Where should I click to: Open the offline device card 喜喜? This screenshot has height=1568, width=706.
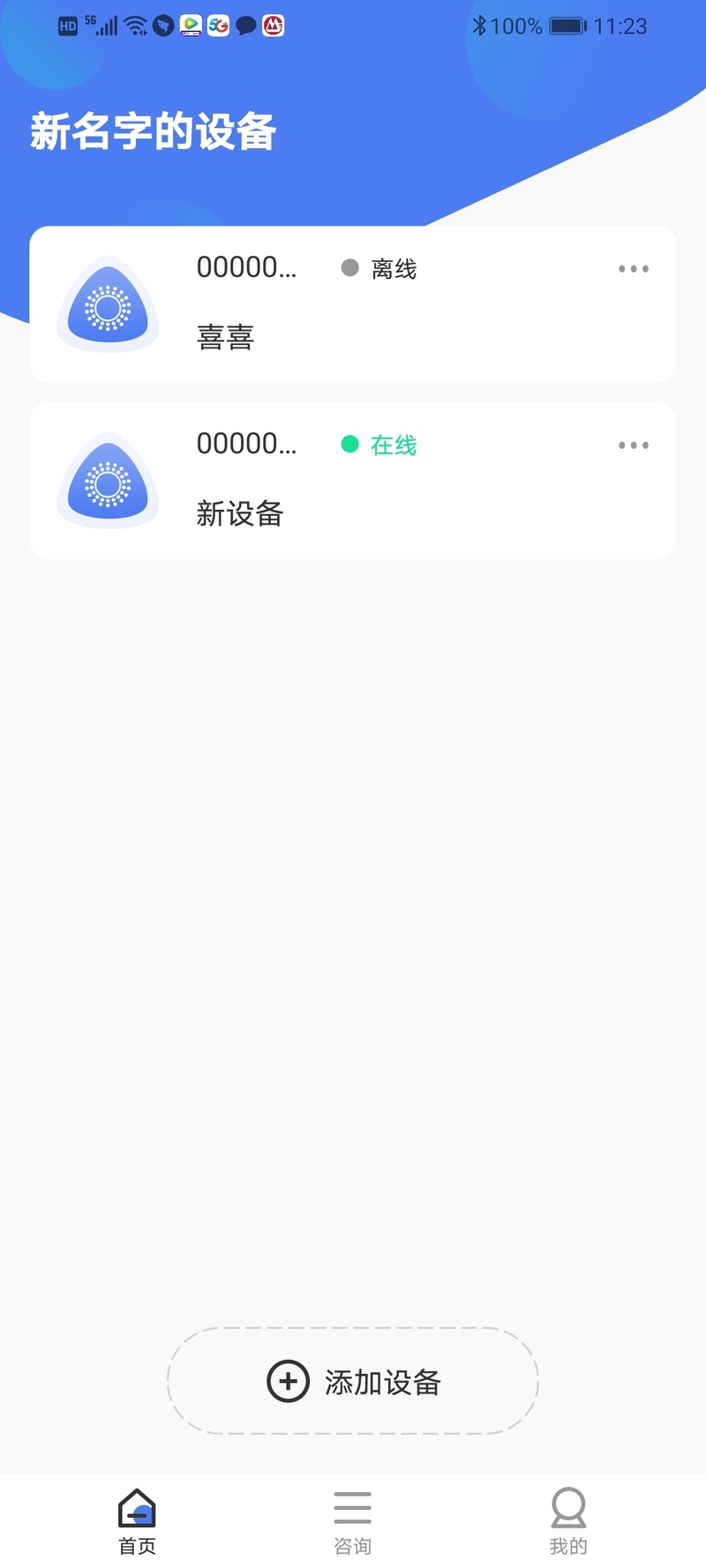coord(353,304)
